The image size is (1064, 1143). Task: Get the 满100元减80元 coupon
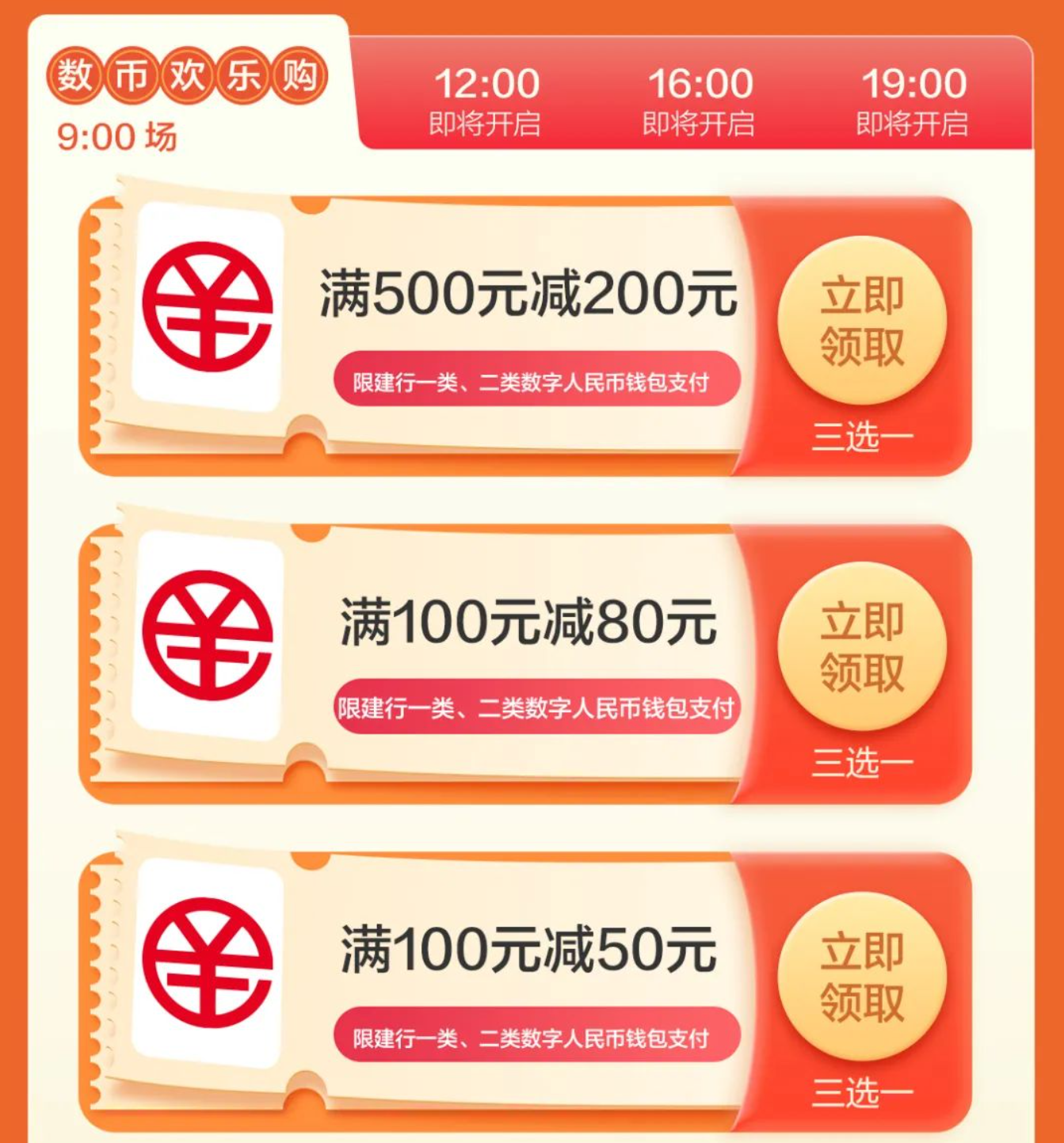(x=862, y=646)
